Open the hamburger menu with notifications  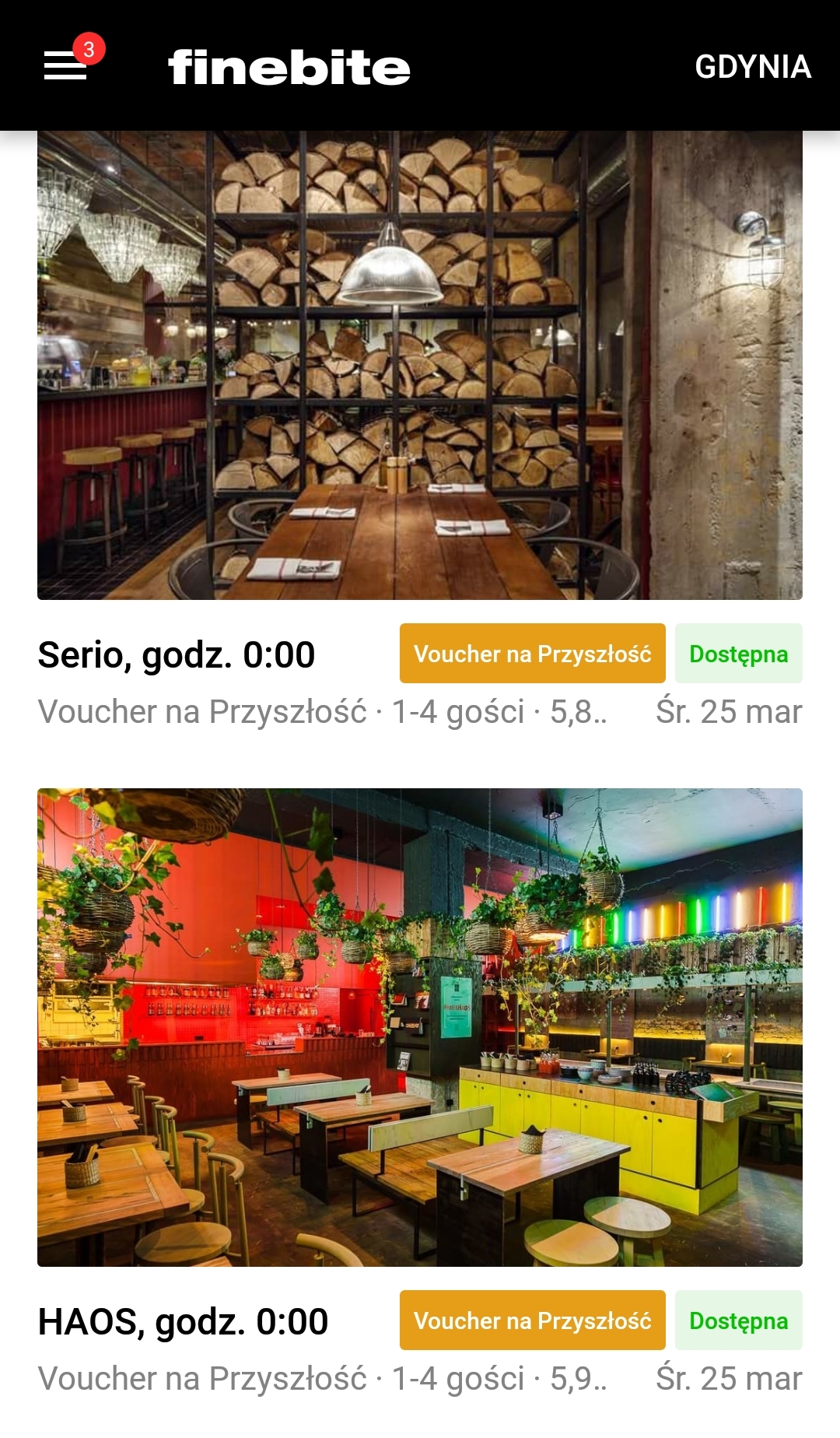(66, 65)
